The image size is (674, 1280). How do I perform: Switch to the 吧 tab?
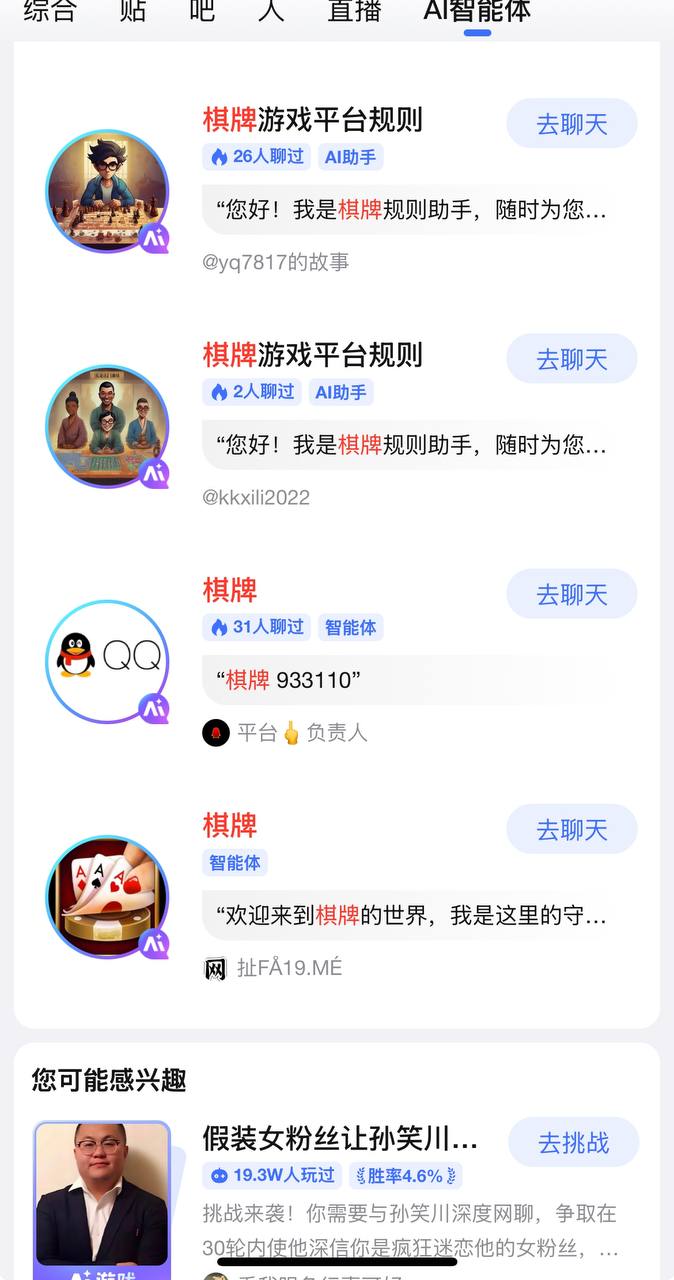point(202,12)
